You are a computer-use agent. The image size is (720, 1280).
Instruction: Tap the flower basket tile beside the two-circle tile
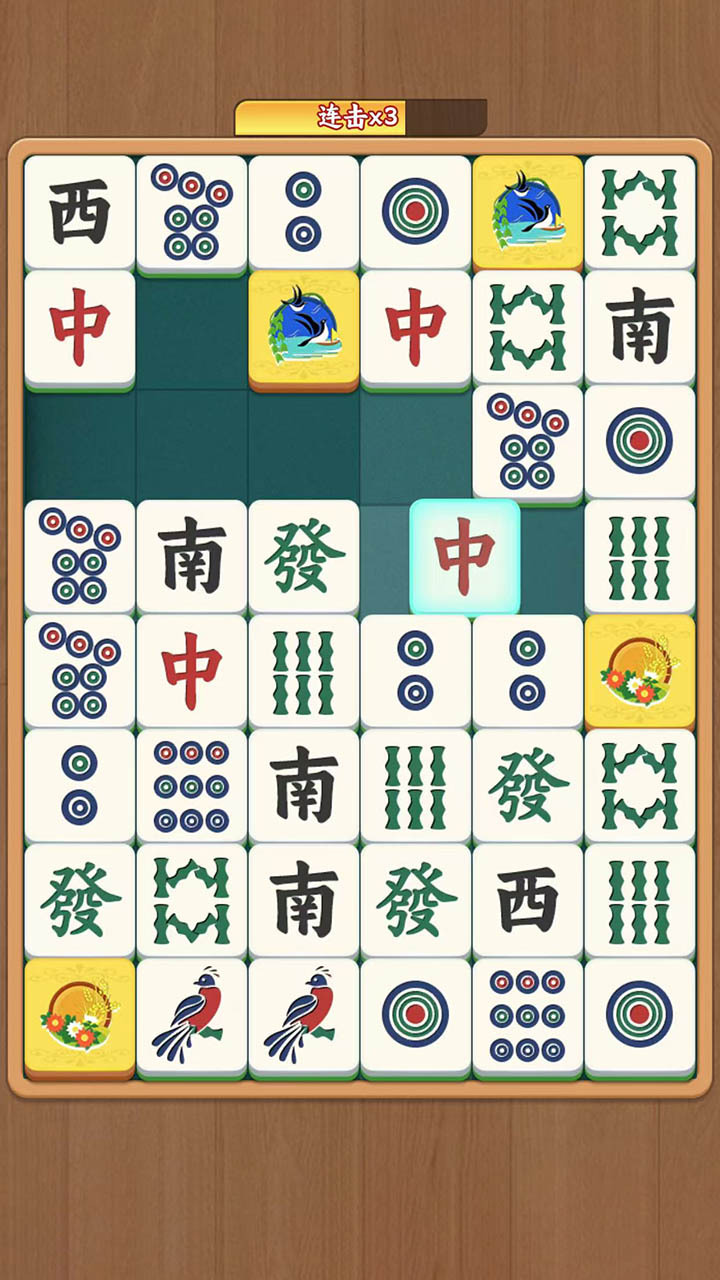tap(640, 671)
